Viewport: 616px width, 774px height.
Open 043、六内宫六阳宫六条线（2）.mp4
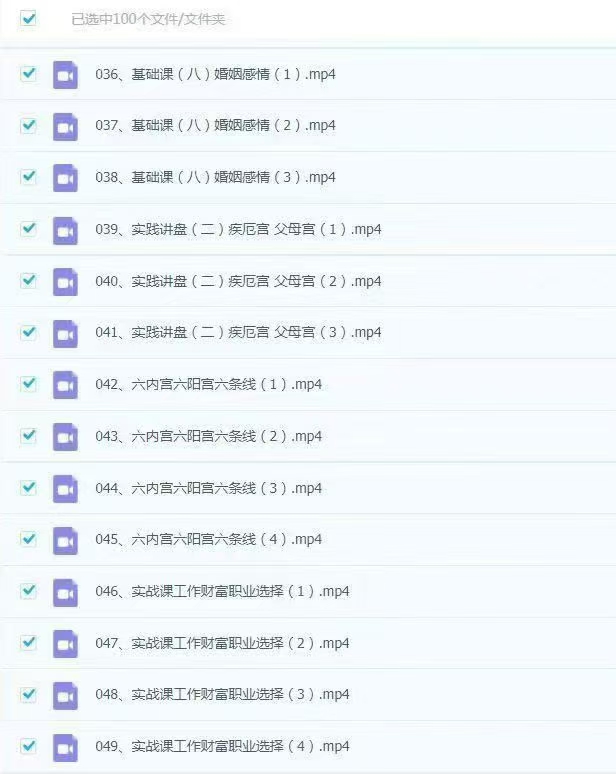click(208, 436)
